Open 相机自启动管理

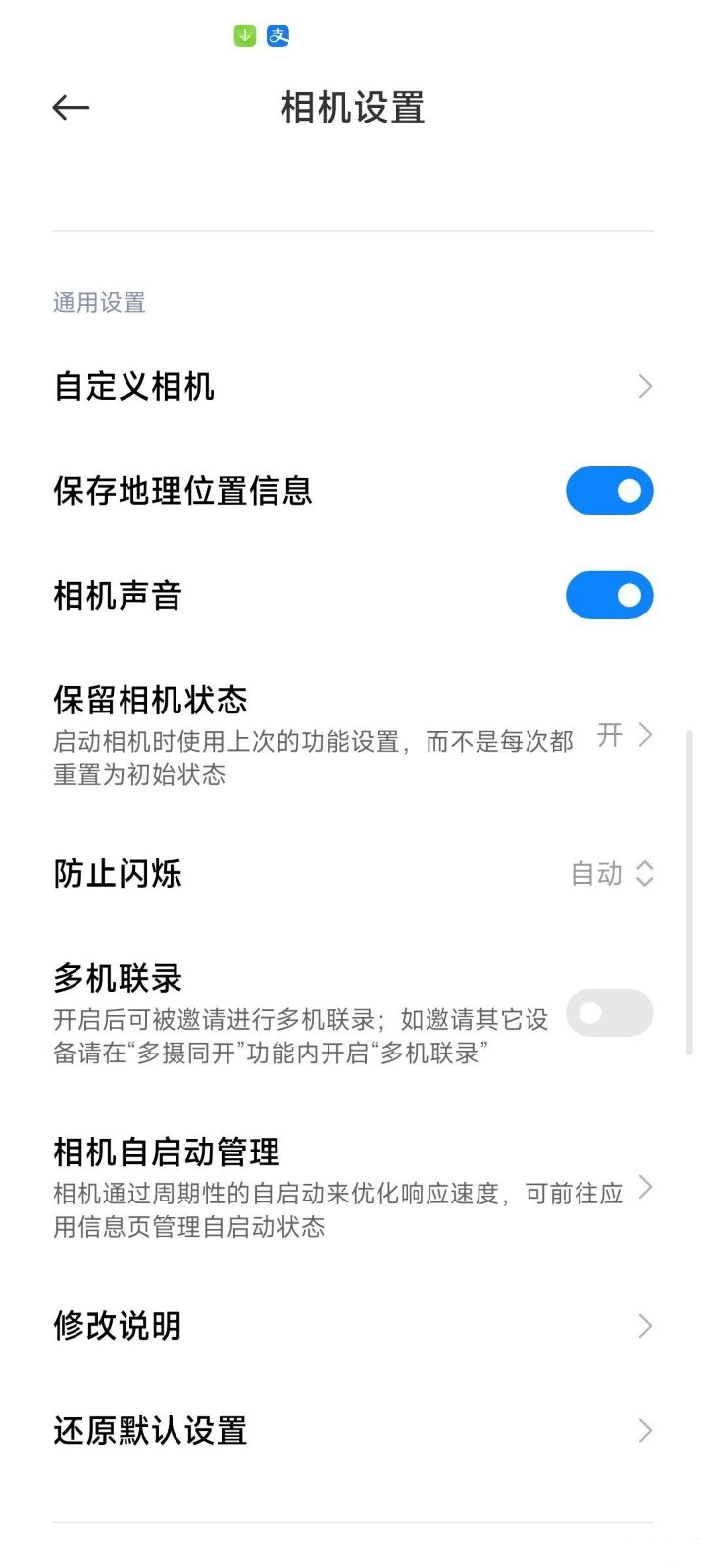tap(353, 1187)
